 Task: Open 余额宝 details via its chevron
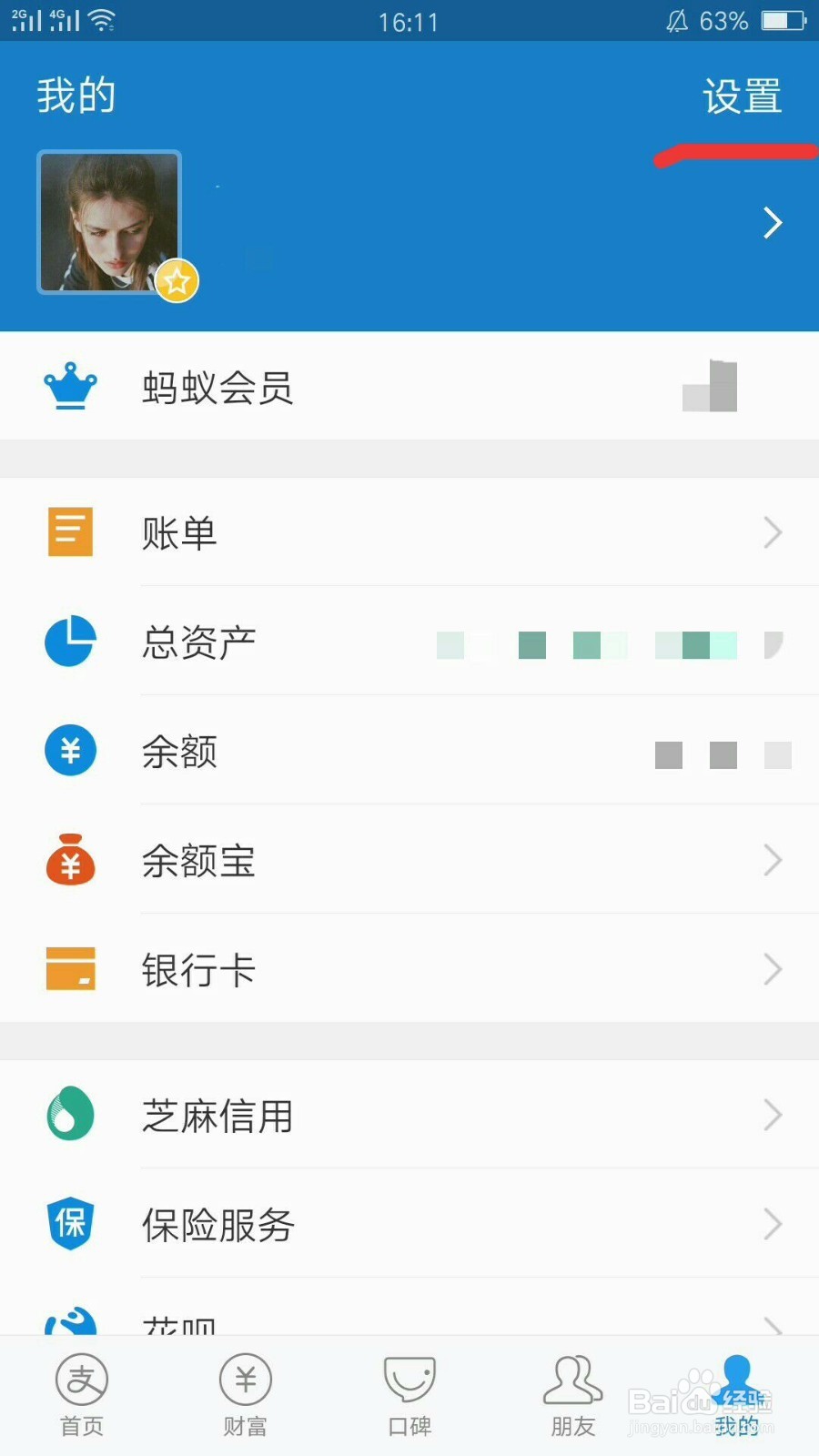tap(772, 860)
